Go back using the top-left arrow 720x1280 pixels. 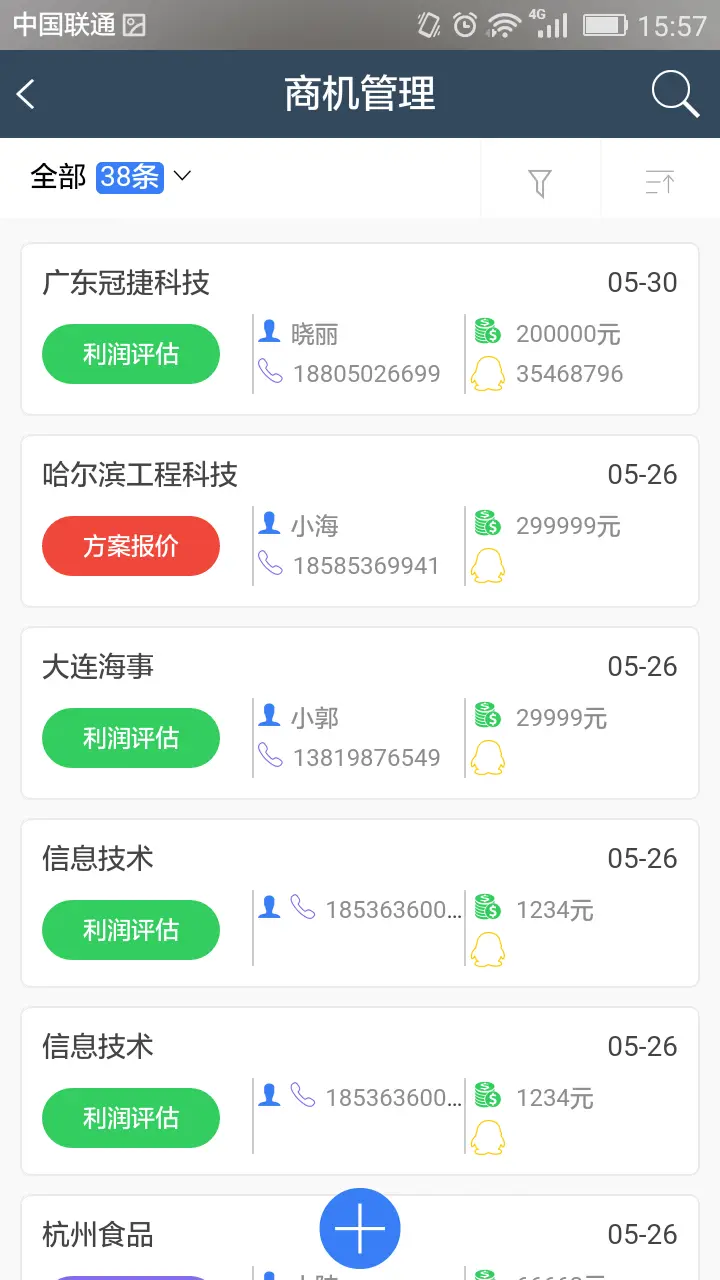(26, 95)
